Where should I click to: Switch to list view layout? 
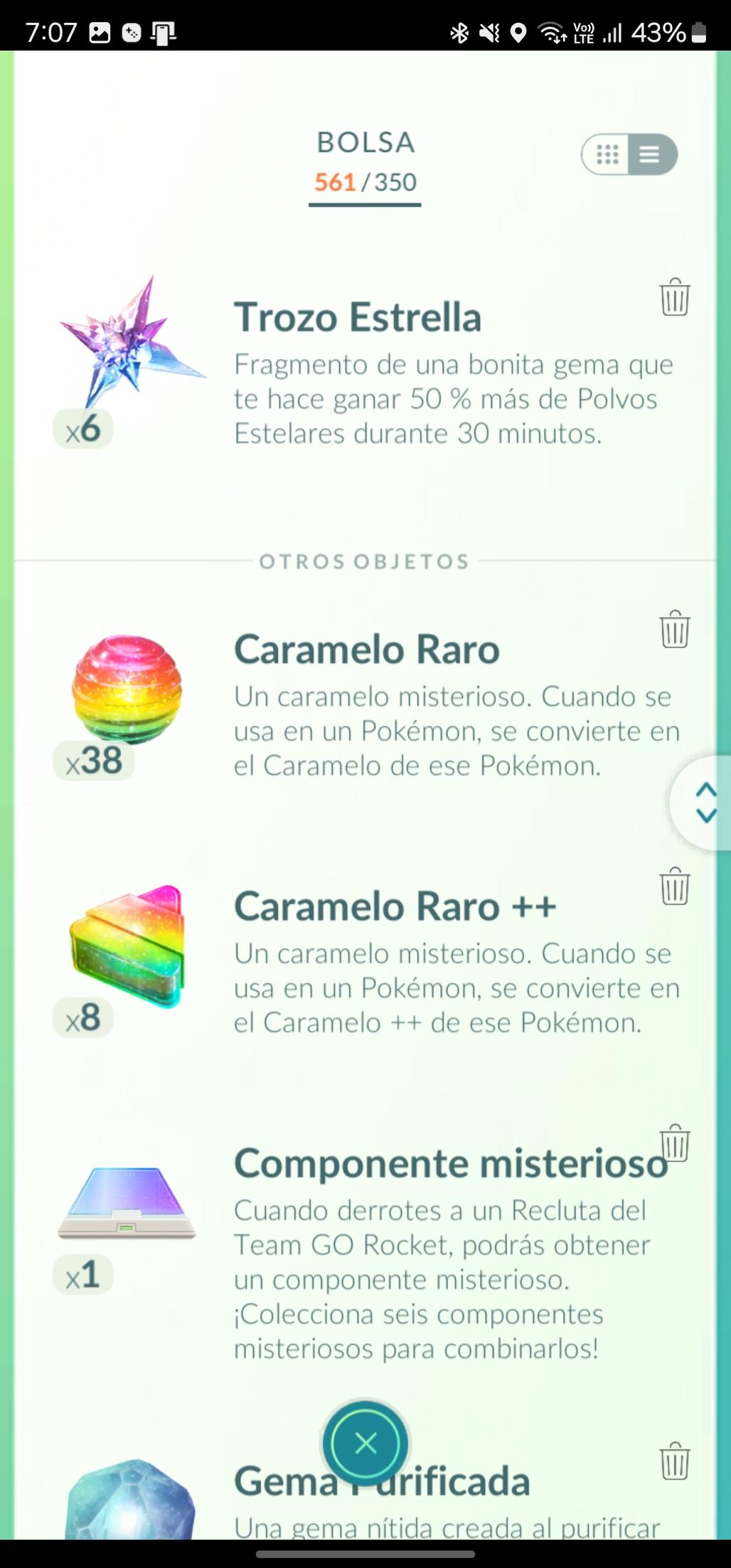[650, 154]
